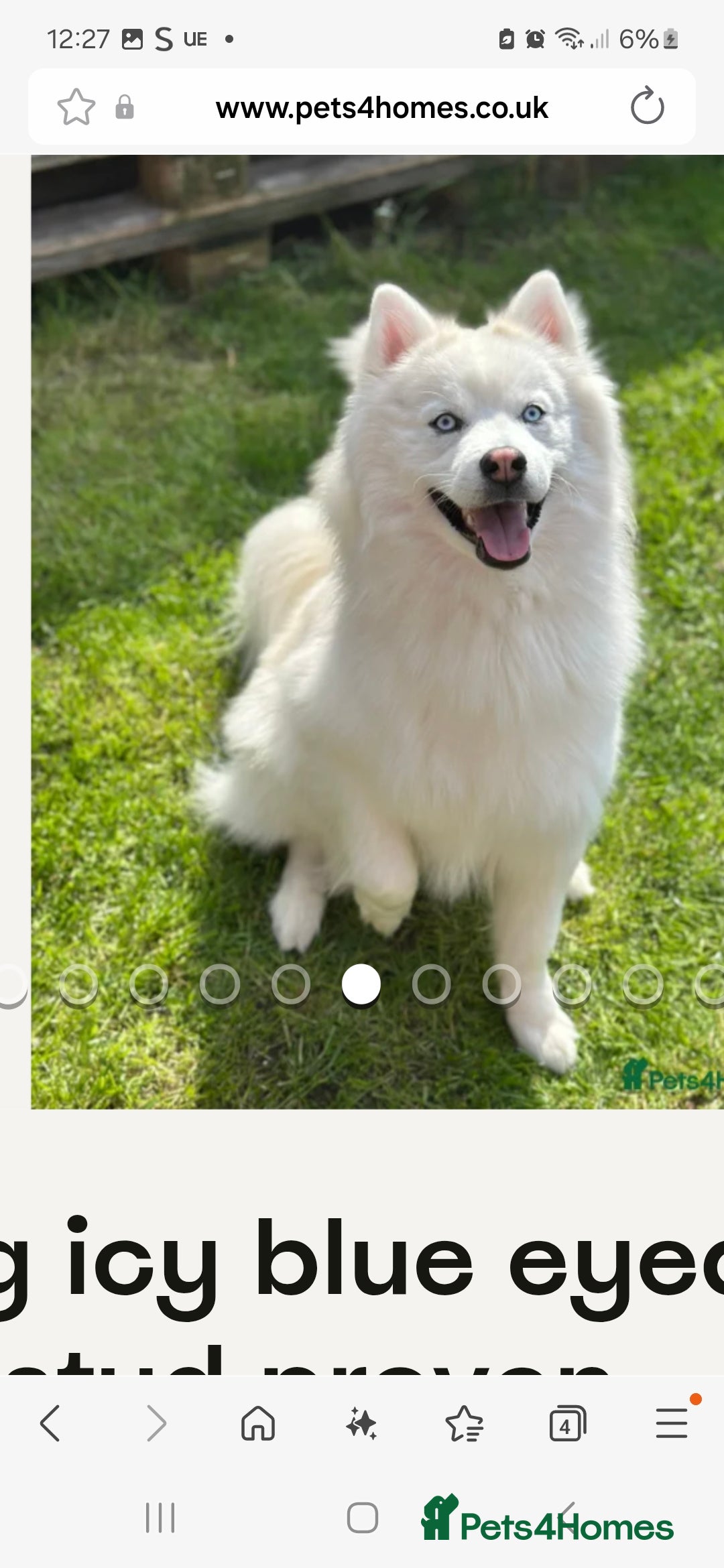Screen dimensions: 724x1568
Task: Tap the forward navigation chevron
Action: click(x=156, y=1423)
